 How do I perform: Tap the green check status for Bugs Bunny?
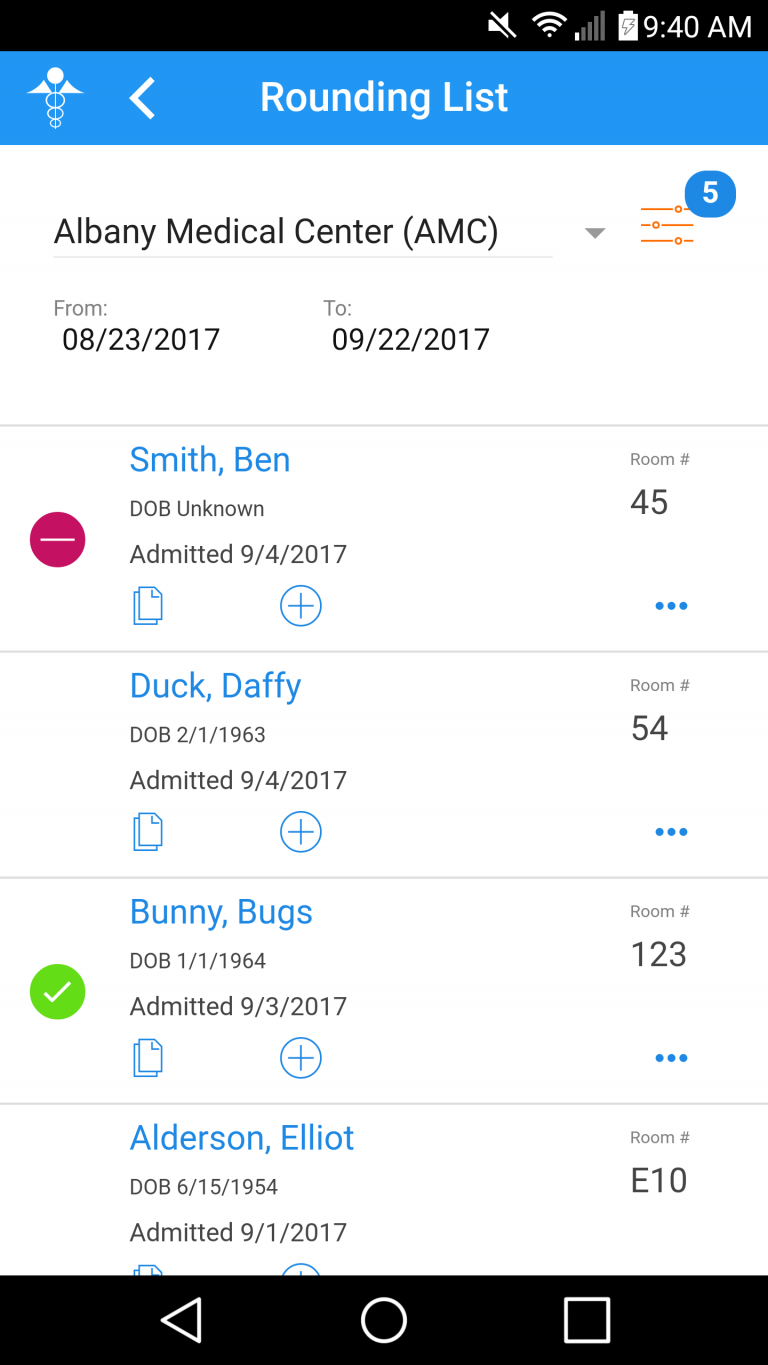[x=58, y=992]
